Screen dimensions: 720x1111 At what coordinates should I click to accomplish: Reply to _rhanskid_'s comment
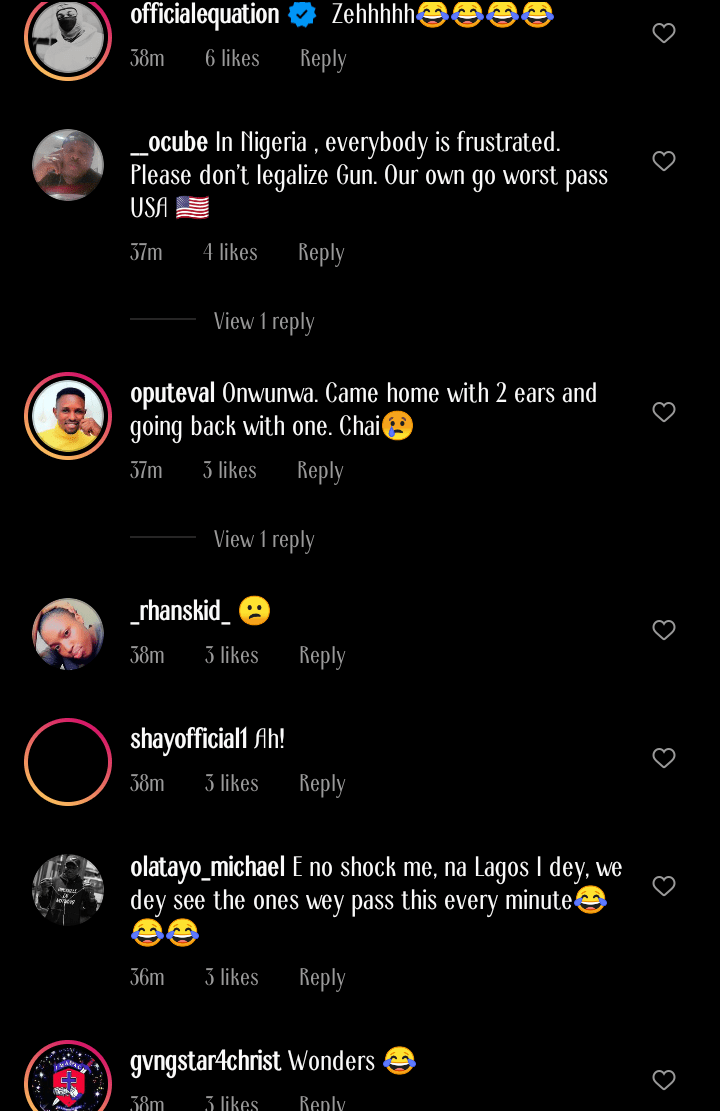coord(322,656)
